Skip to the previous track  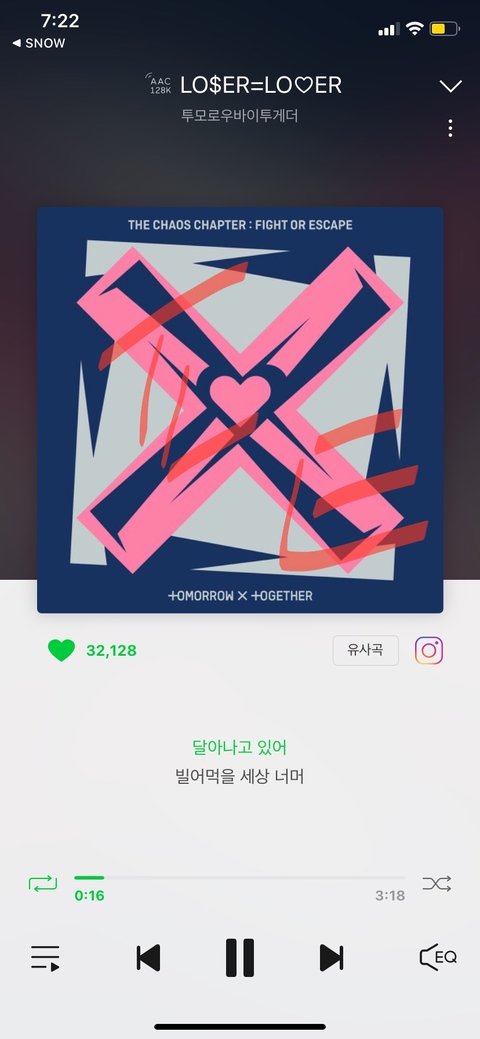pyautogui.click(x=148, y=958)
